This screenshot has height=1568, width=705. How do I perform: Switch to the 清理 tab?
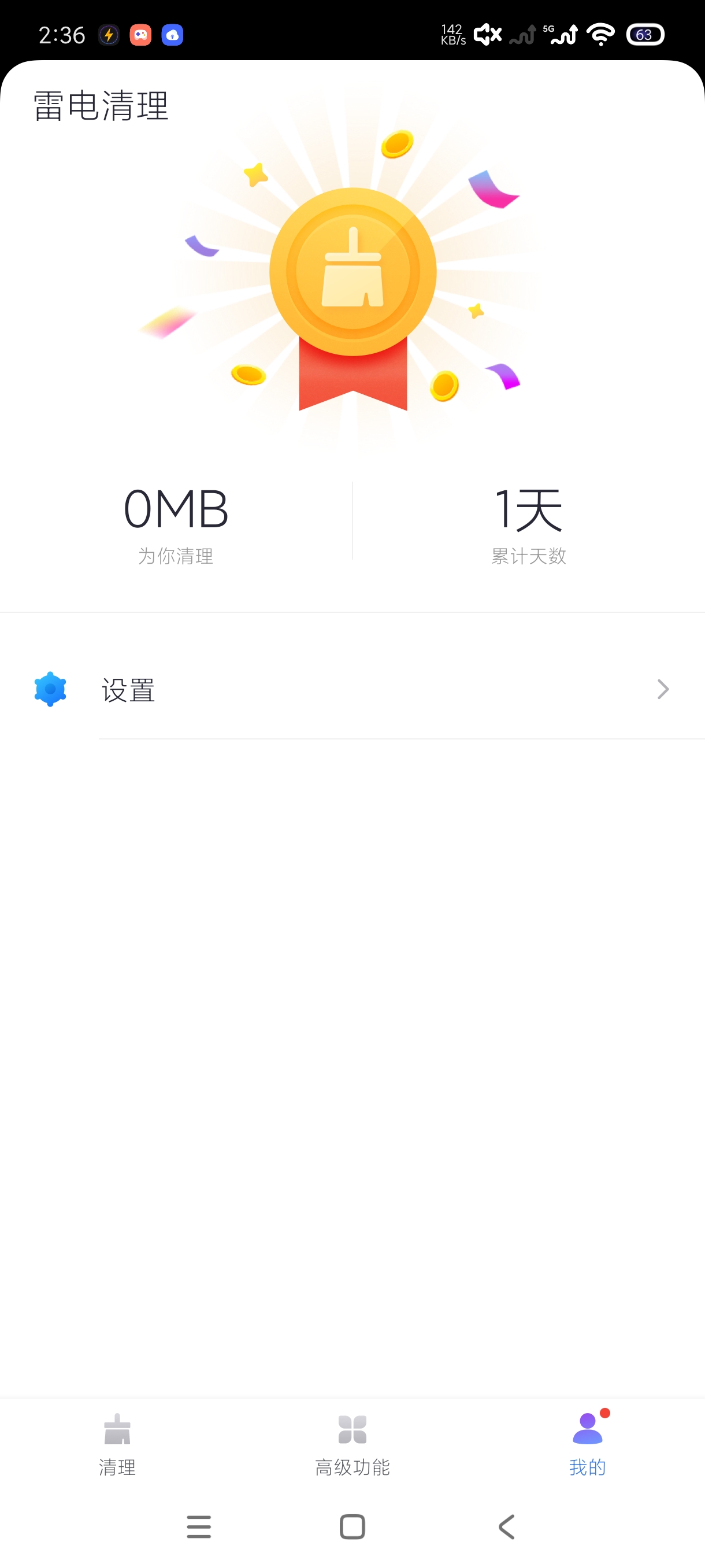118,1467
